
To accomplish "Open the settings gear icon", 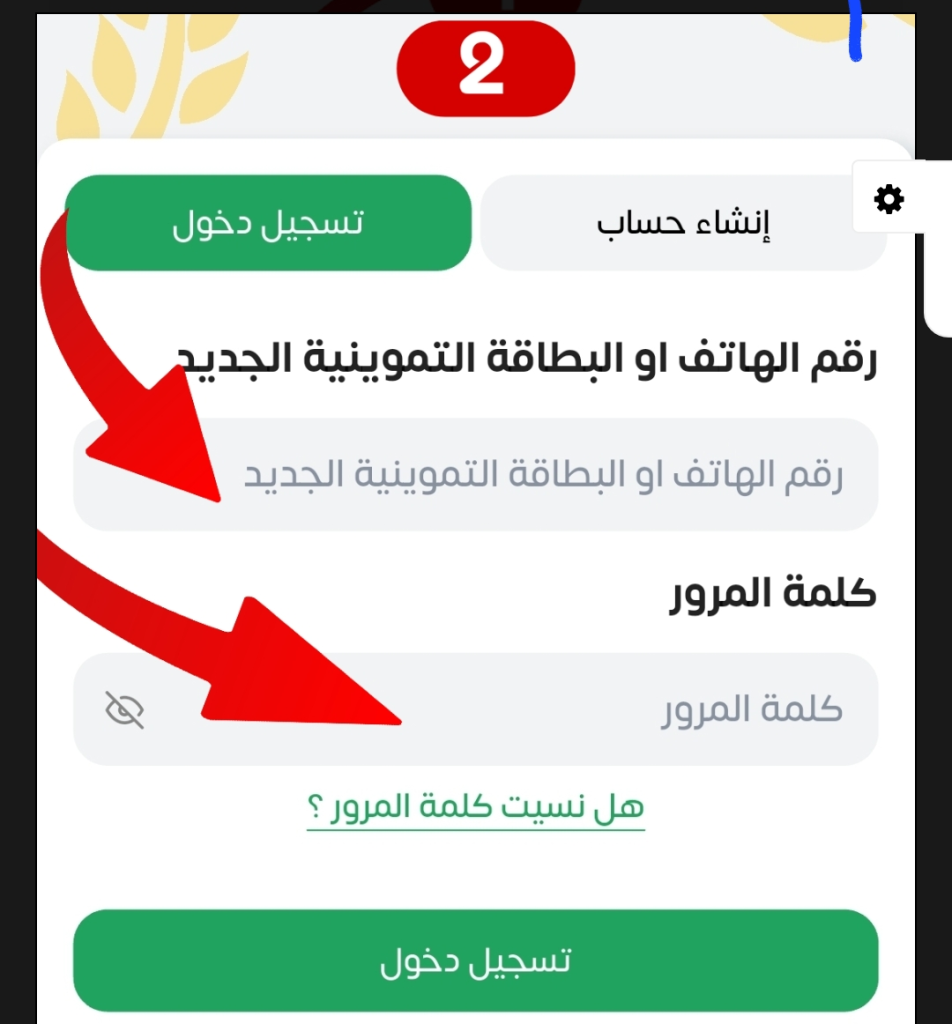I will (888, 200).
